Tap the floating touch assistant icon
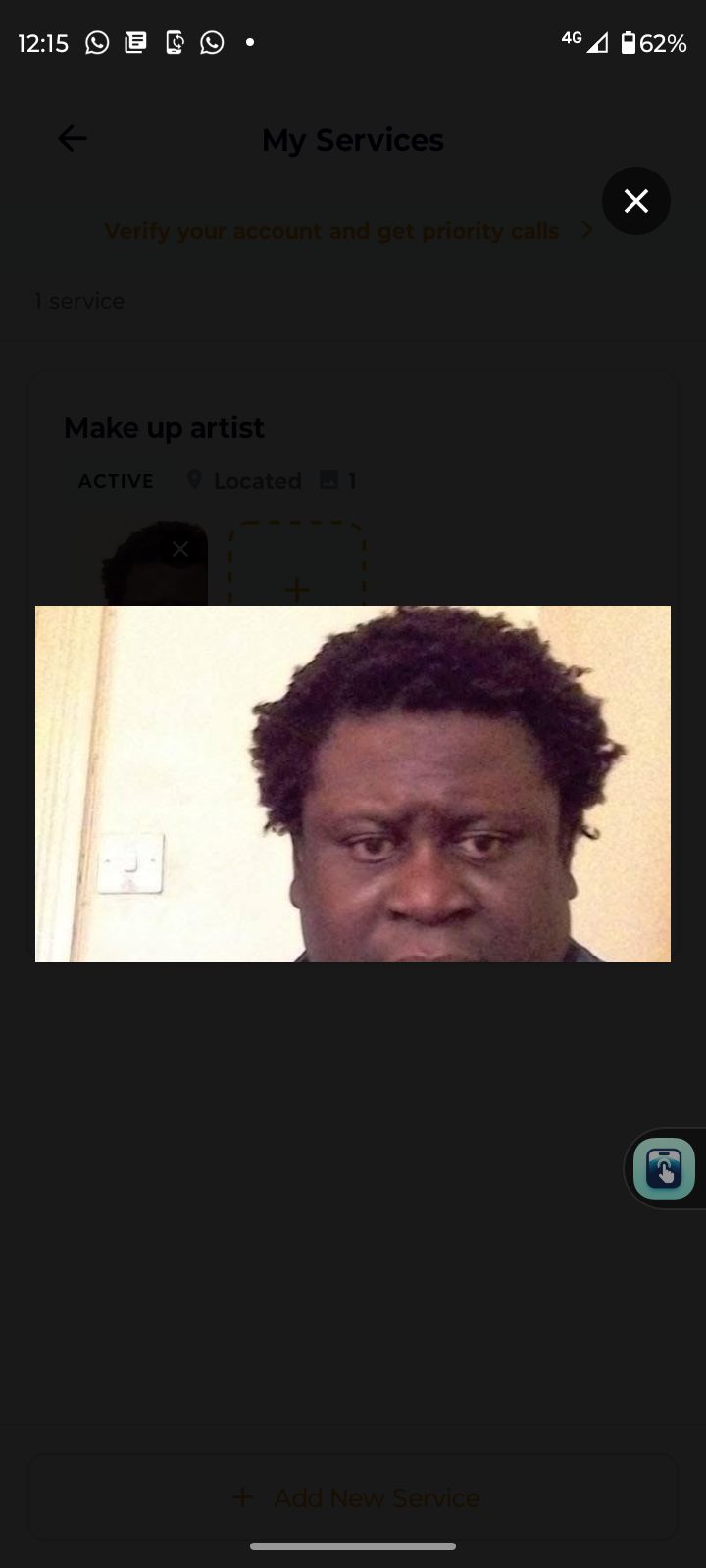Screen dimensions: 706x1568 (x=665, y=1168)
